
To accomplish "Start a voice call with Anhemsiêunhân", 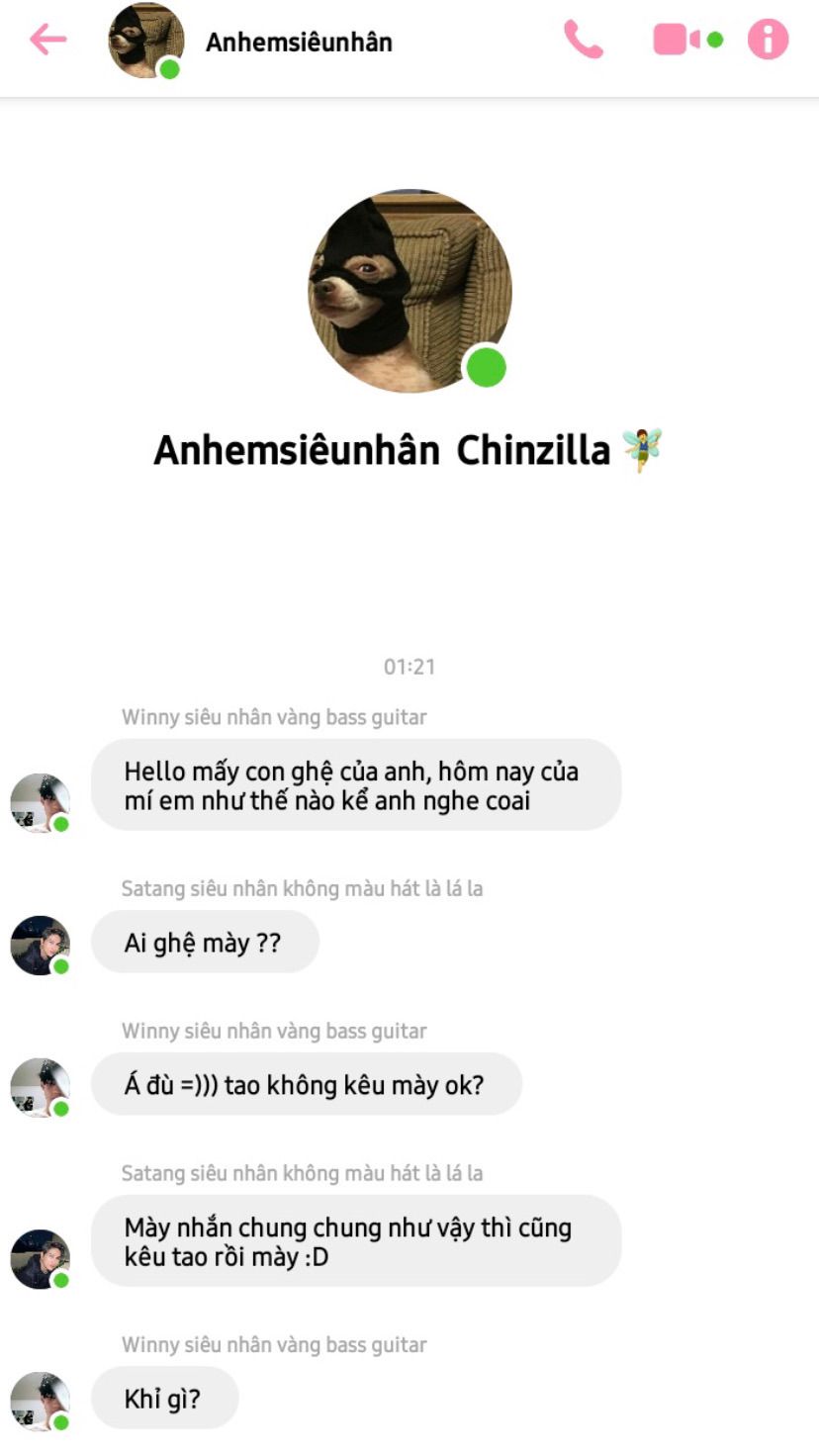I will coord(583,41).
